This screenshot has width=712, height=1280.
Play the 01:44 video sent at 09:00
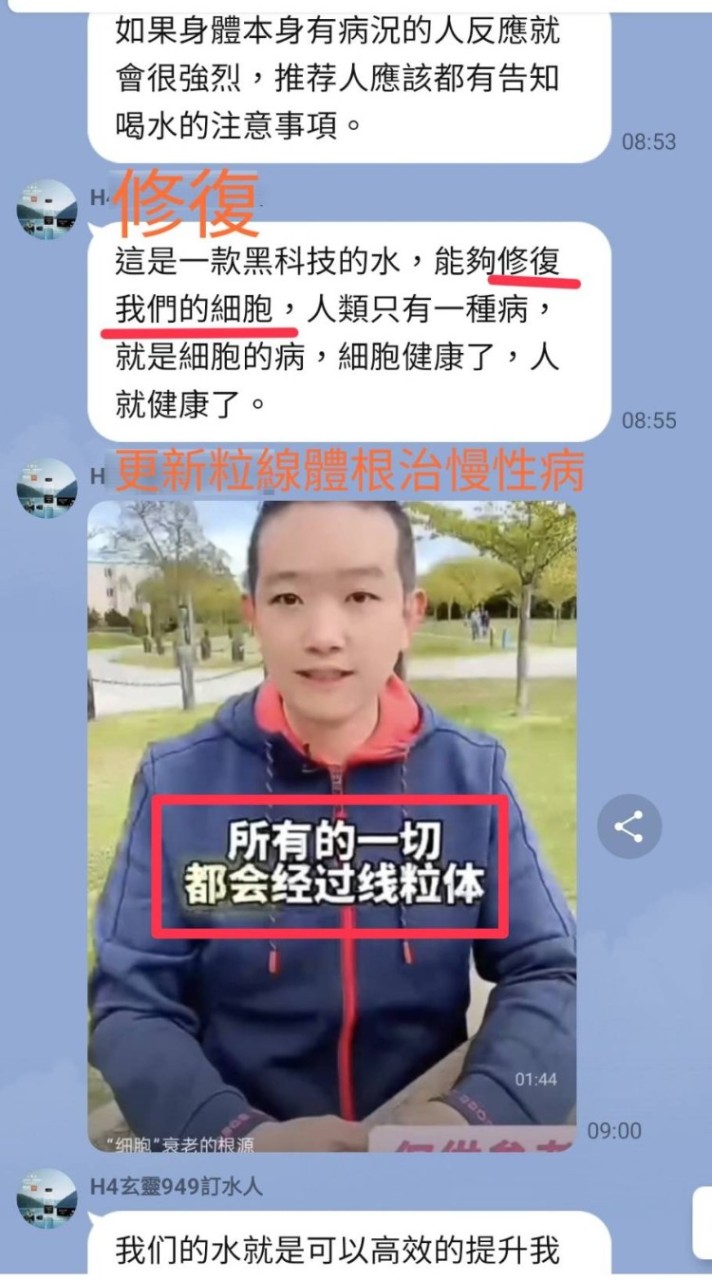pos(331,826)
